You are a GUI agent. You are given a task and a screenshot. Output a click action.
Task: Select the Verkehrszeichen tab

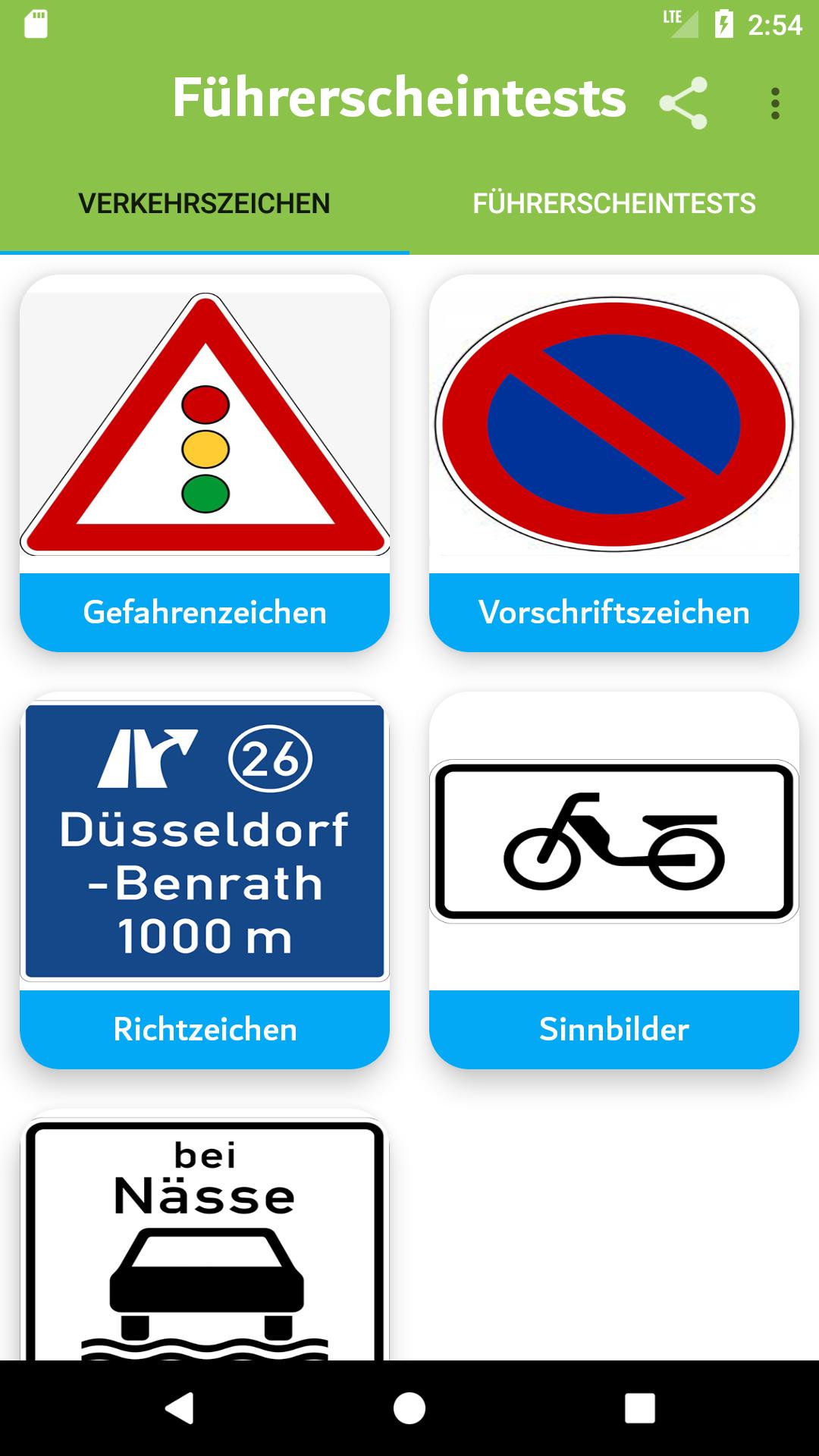204,203
